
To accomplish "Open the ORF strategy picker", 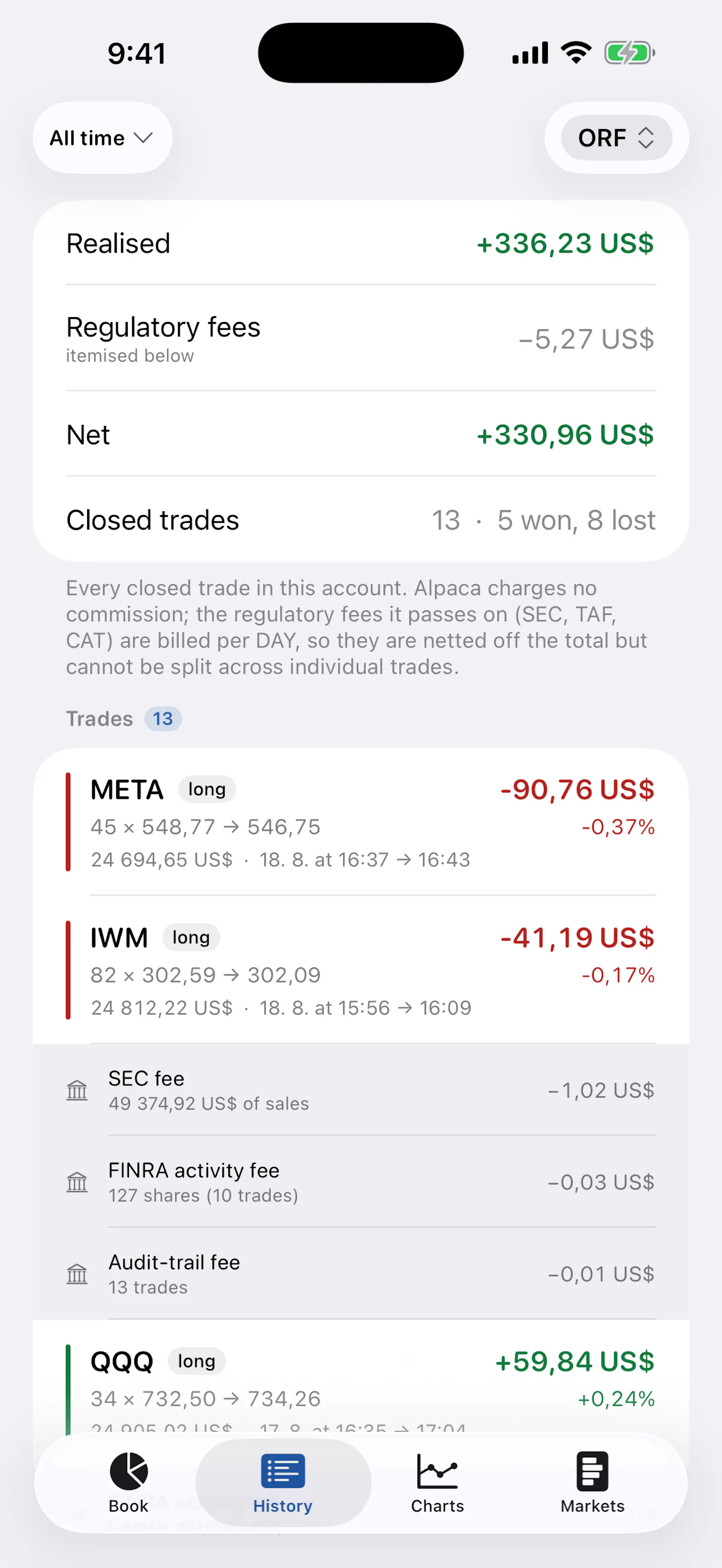I will click(616, 138).
